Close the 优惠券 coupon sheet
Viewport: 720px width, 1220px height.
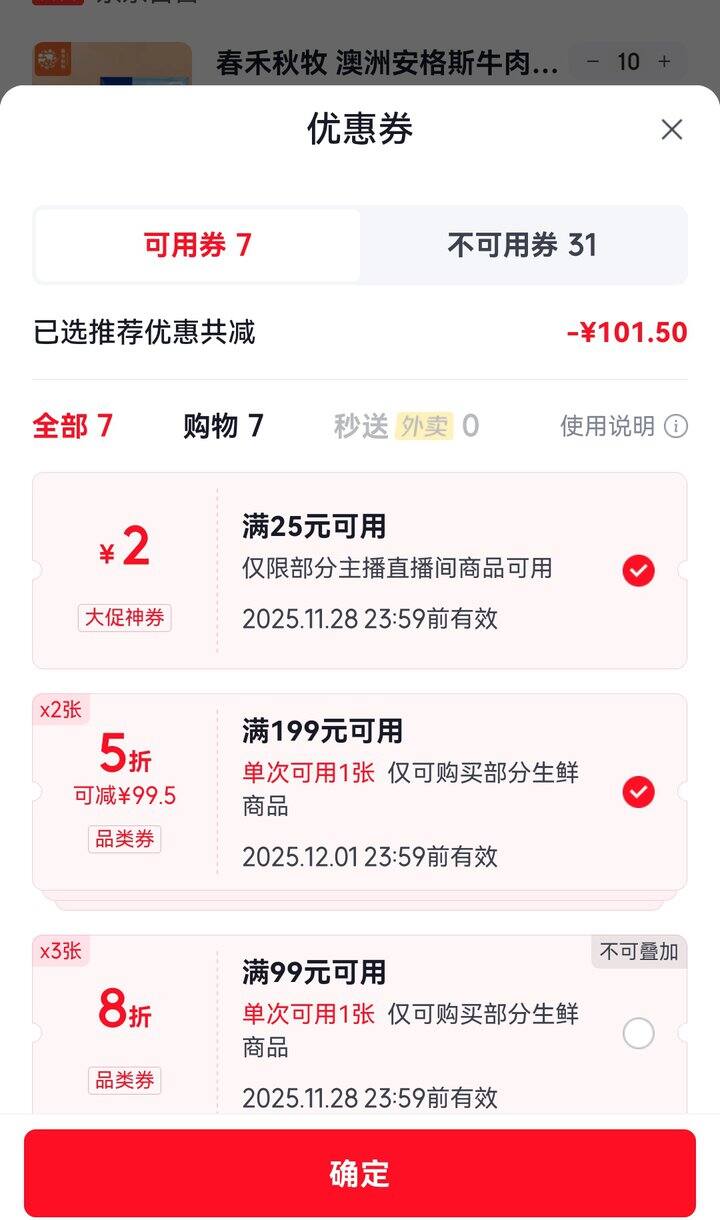672,129
